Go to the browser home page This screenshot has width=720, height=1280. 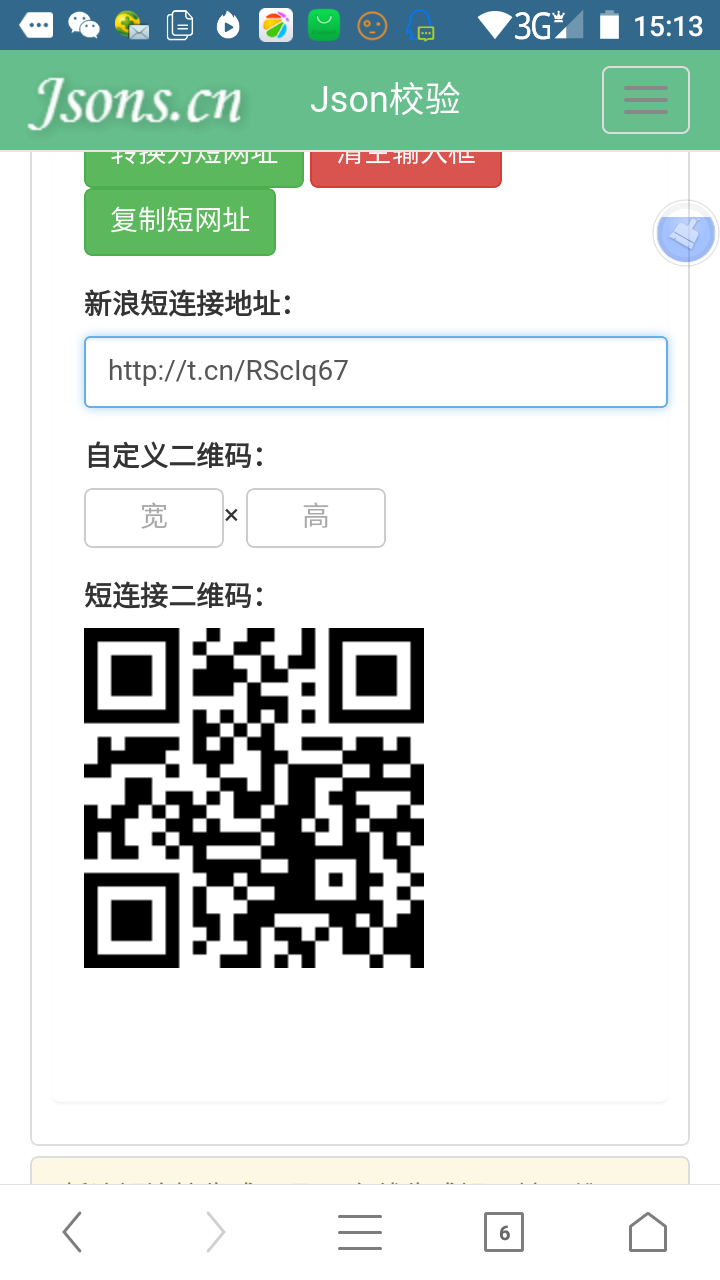coord(647,1232)
